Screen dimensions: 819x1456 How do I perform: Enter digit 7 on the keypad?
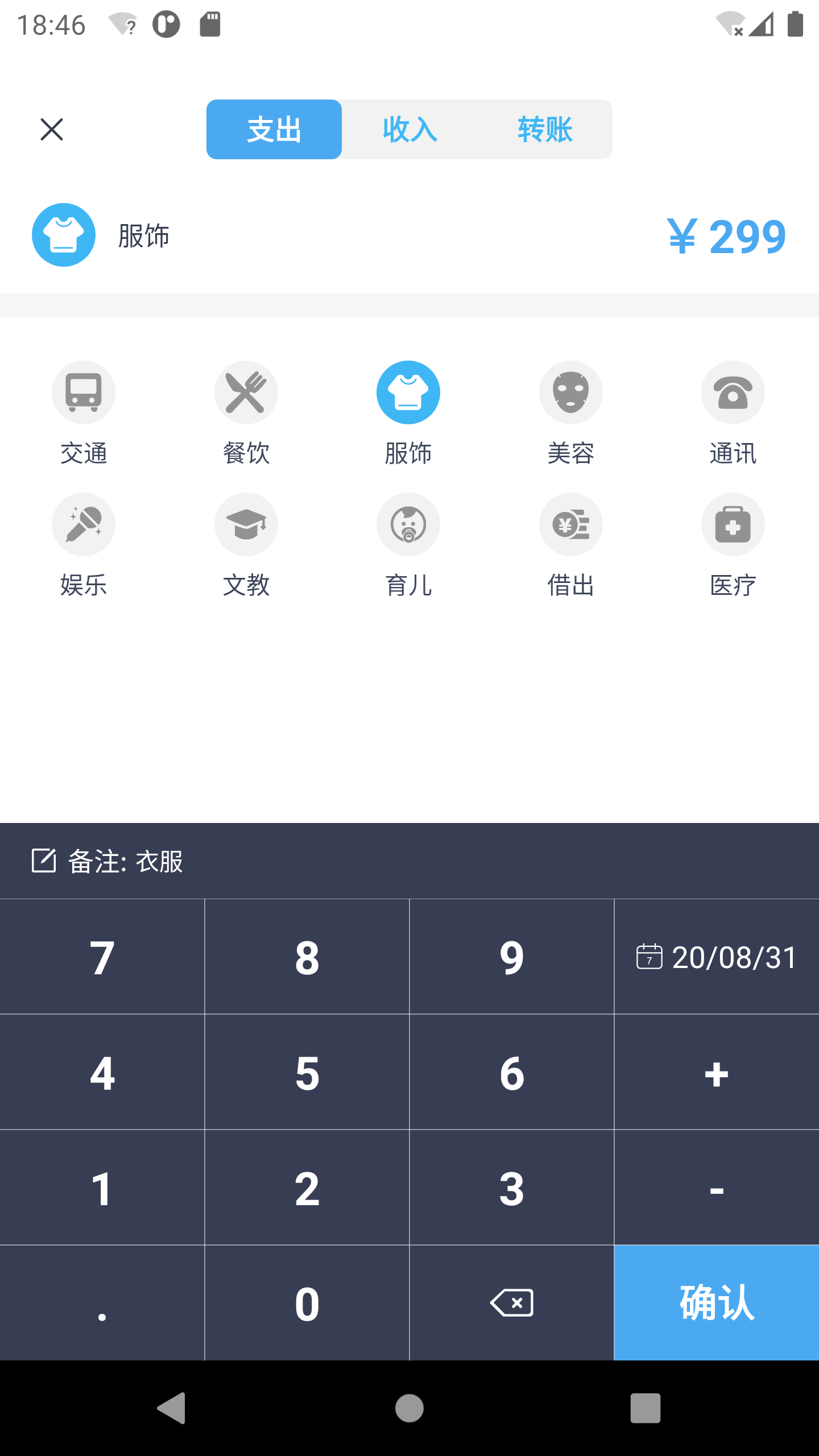pos(102,957)
